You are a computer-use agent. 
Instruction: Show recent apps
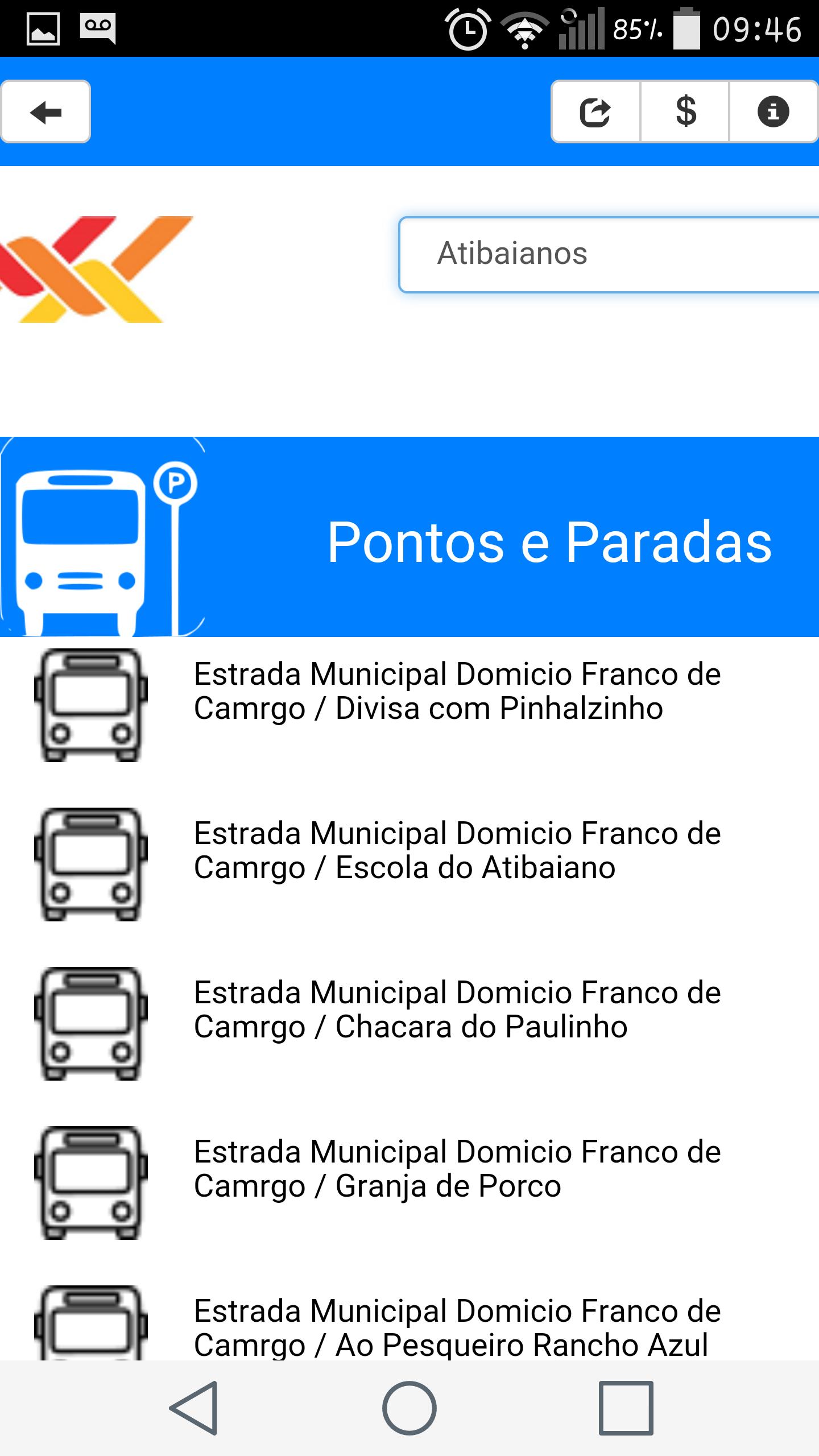[626, 1408]
